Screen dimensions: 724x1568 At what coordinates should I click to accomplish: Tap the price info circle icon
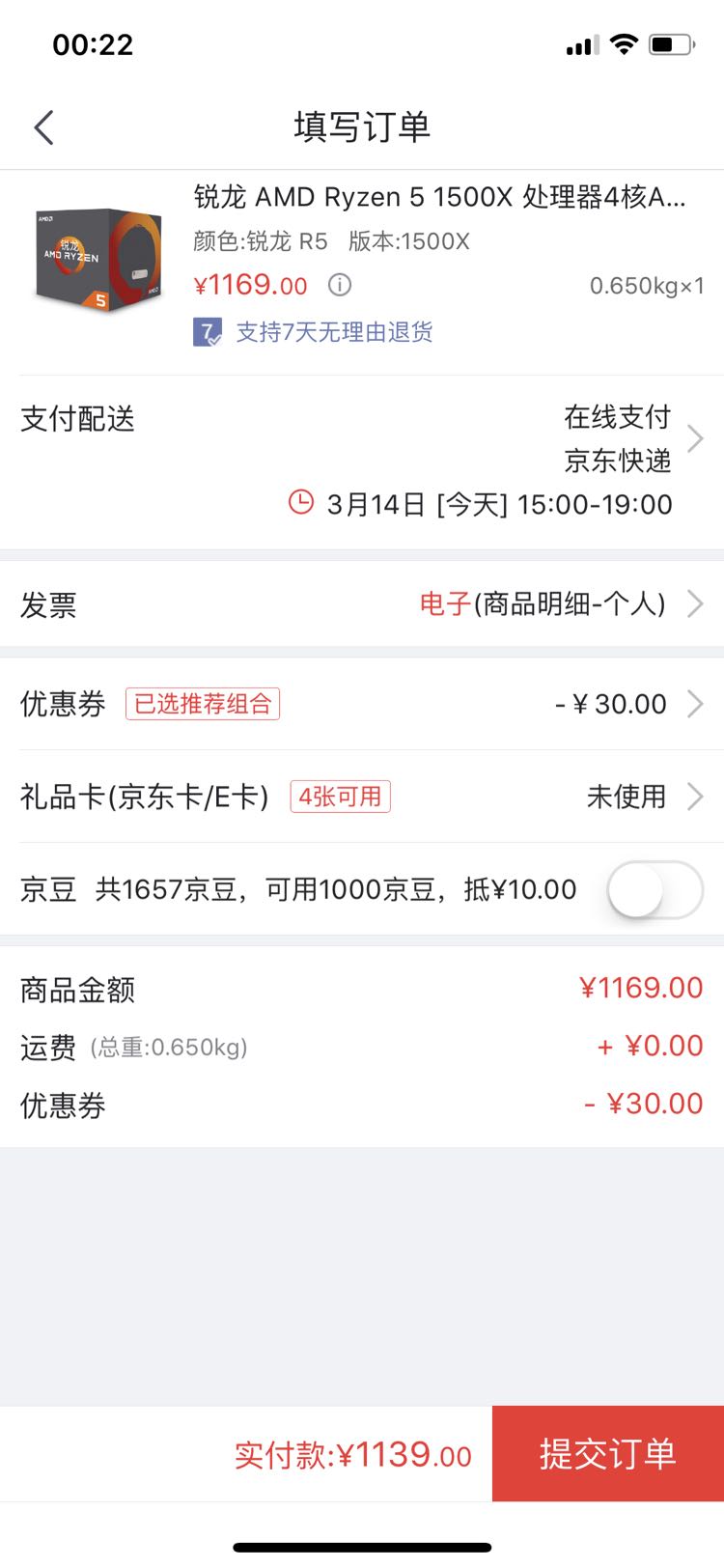point(338,285)
